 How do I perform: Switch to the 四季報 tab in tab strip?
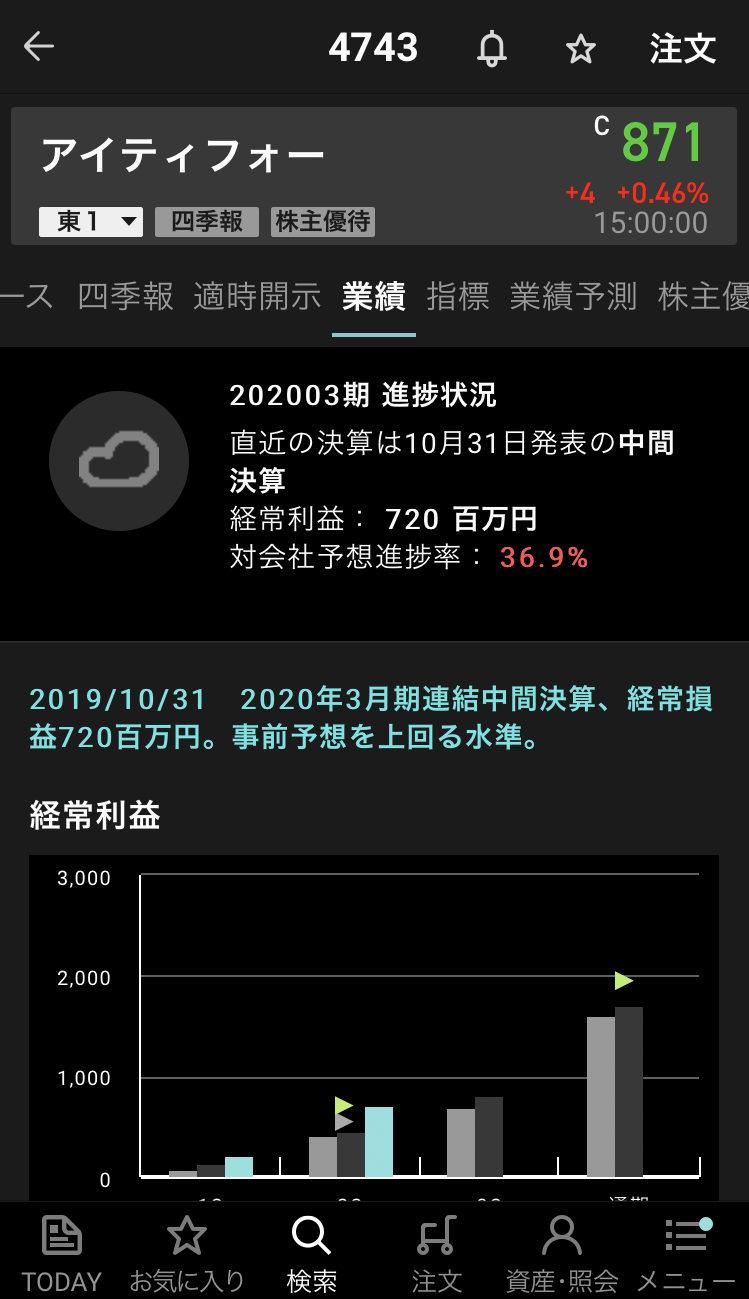tap(125, 296)
